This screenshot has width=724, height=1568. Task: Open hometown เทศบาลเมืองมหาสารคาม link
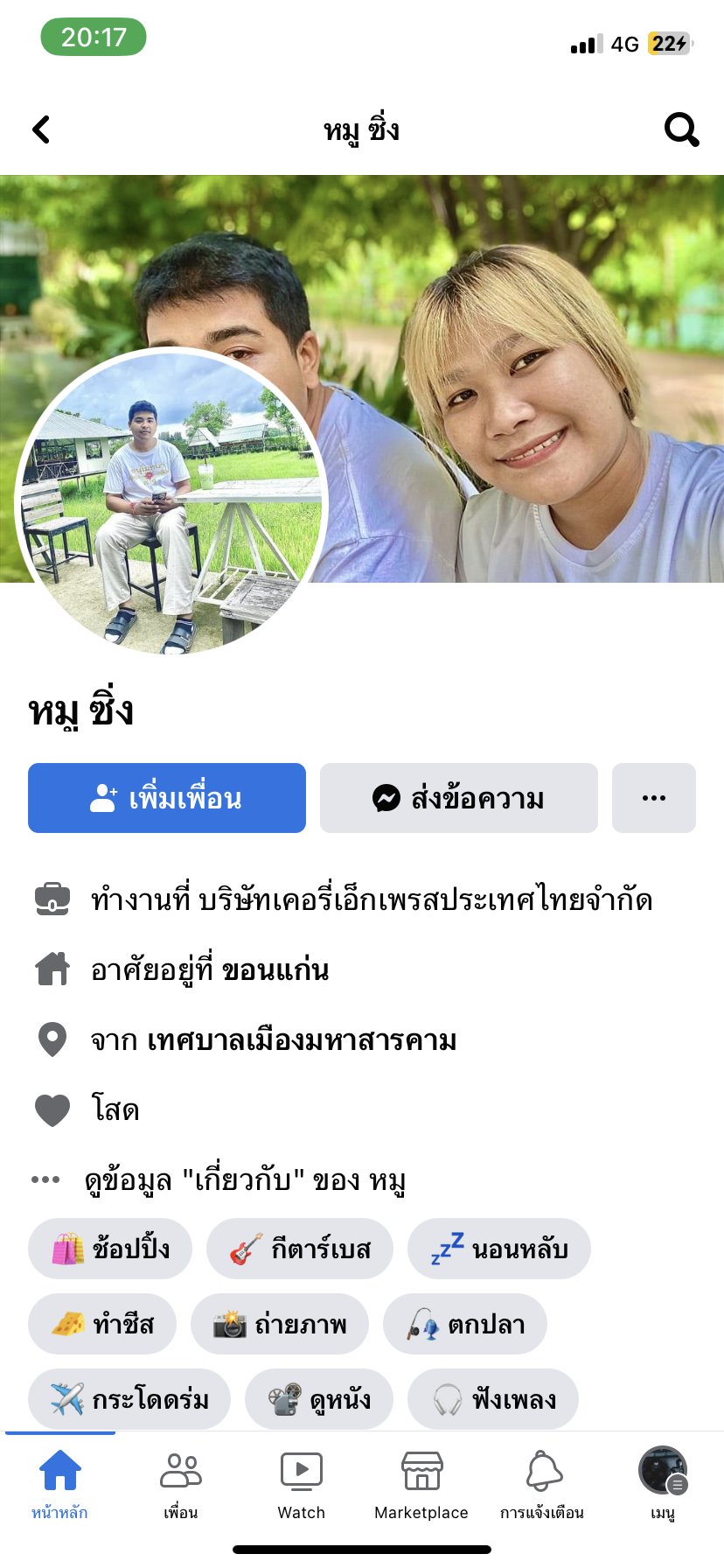(x=302, y=1039)
